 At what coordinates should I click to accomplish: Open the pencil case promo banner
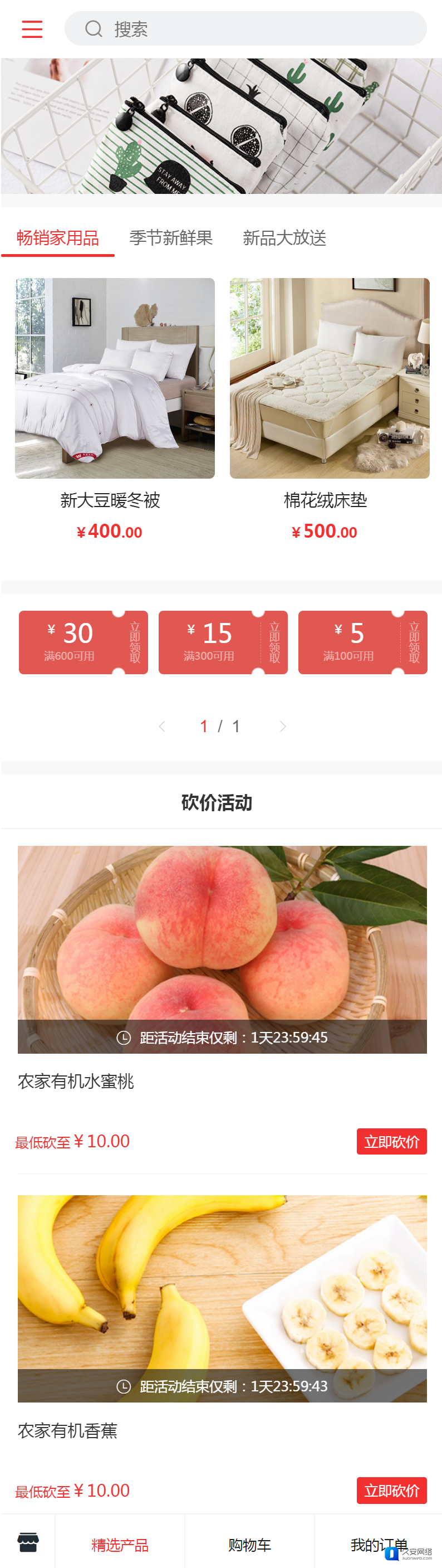pos(222,126)
